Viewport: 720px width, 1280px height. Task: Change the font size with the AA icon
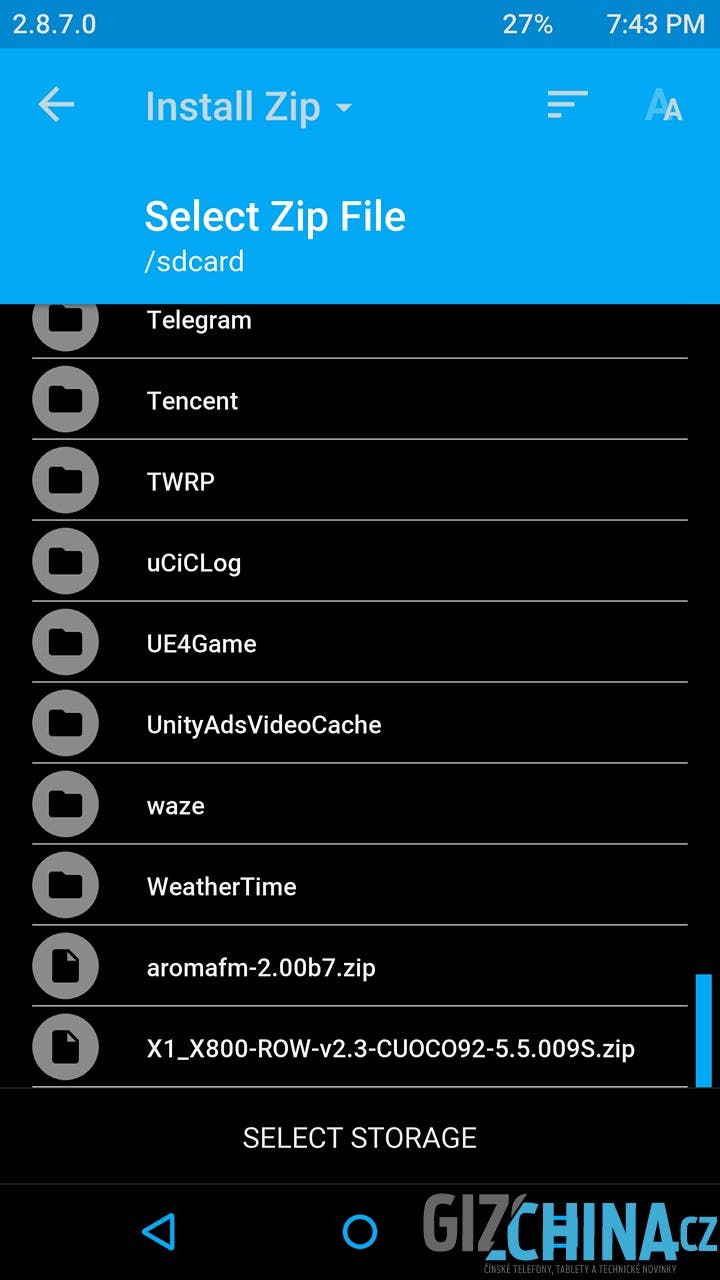point(664,105)
